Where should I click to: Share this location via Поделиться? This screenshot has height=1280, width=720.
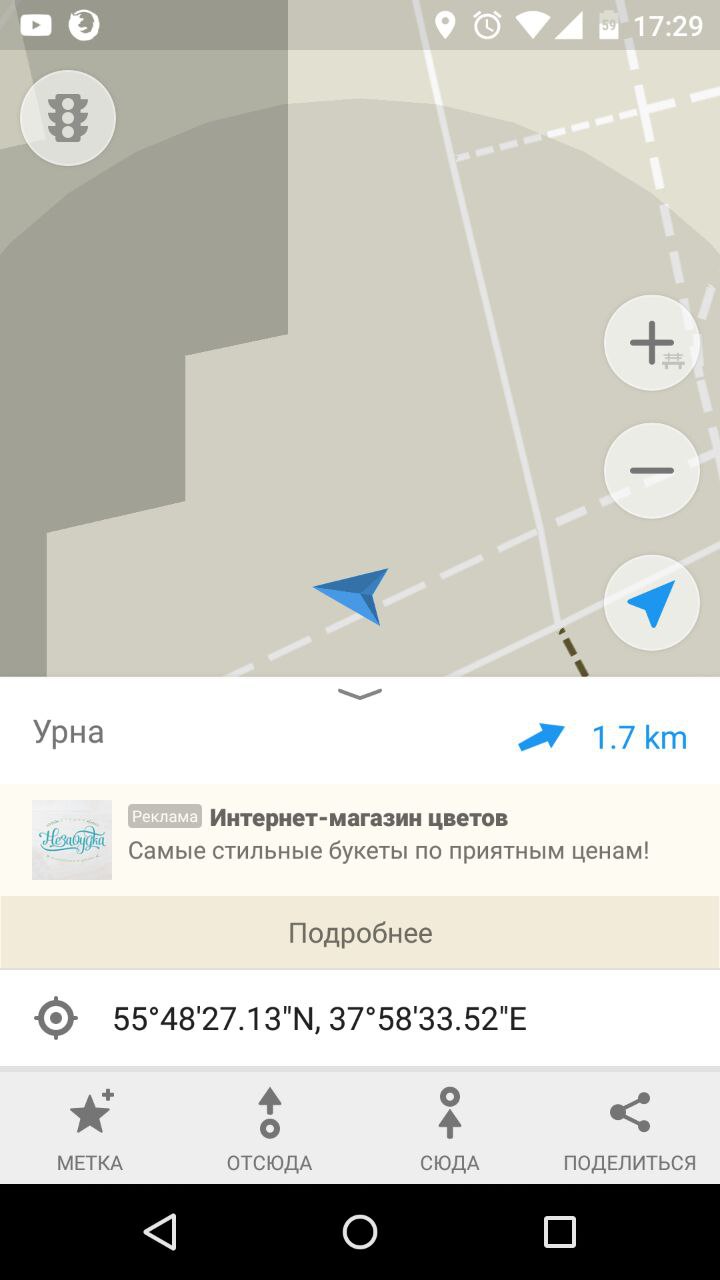click(x=630, y=1130)
